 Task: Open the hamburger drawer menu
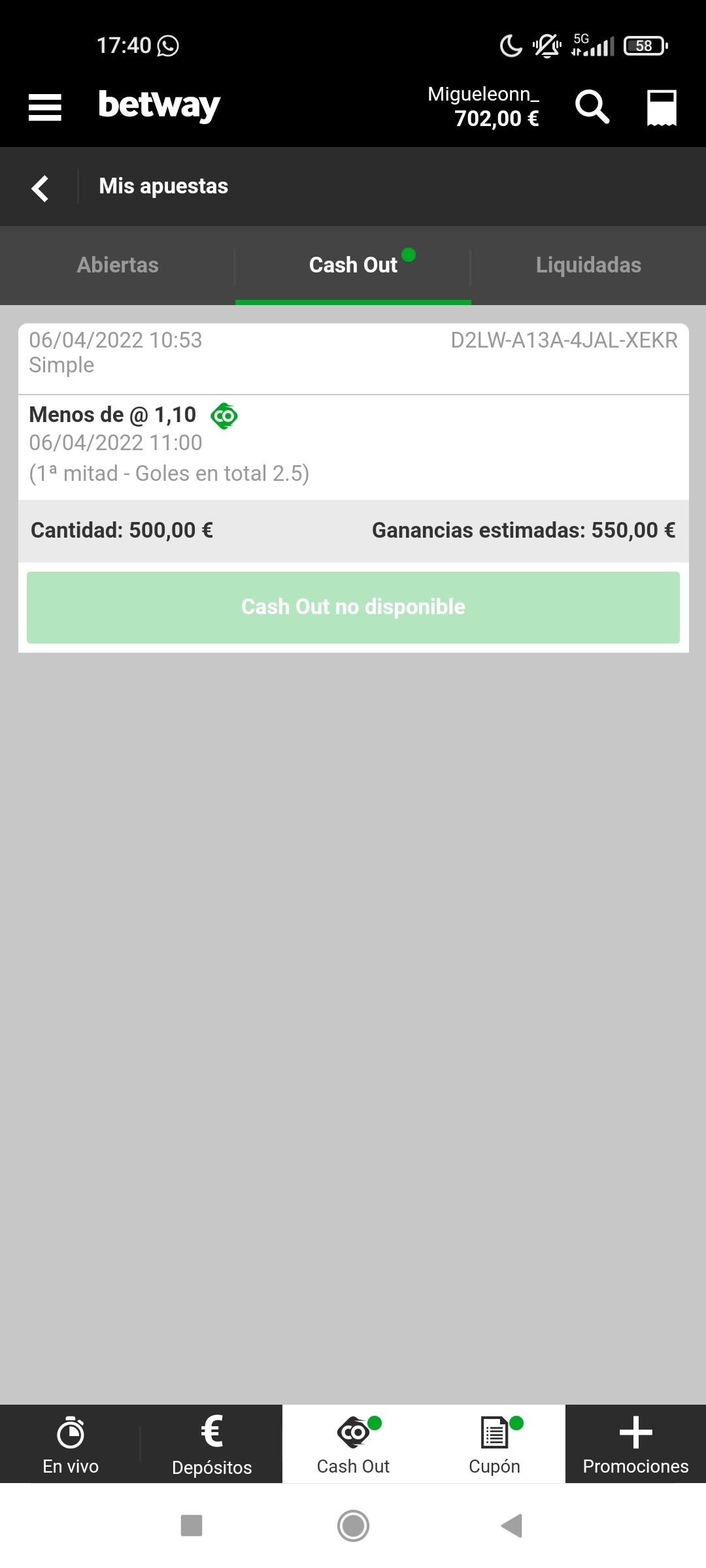pyautogui.click(x=44, y=107)
